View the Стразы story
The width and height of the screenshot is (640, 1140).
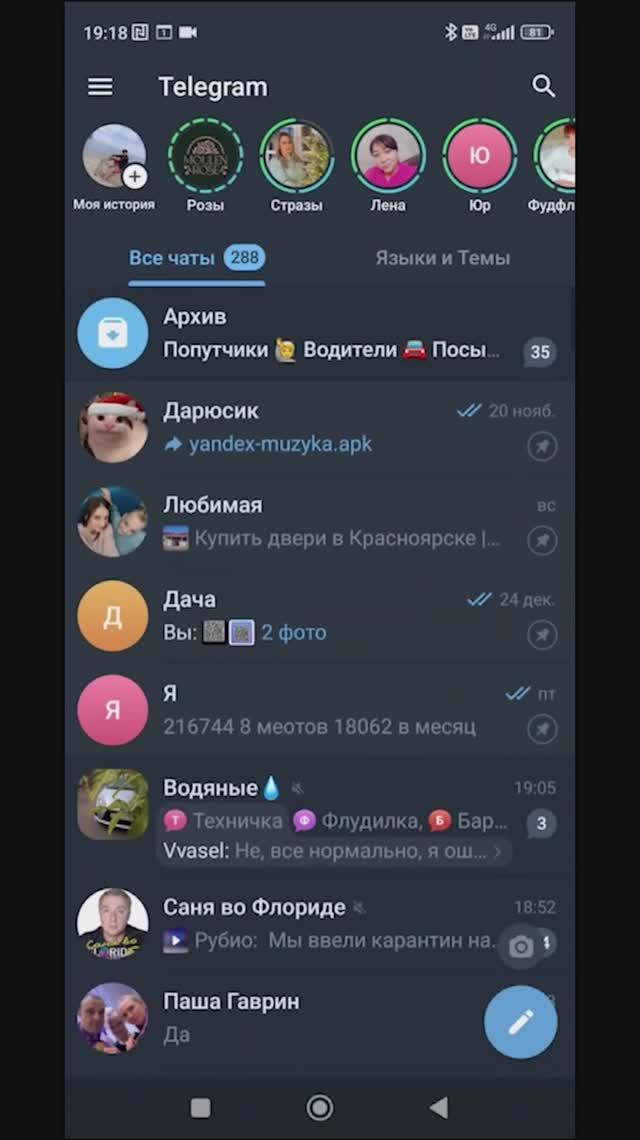pos(297,157)
